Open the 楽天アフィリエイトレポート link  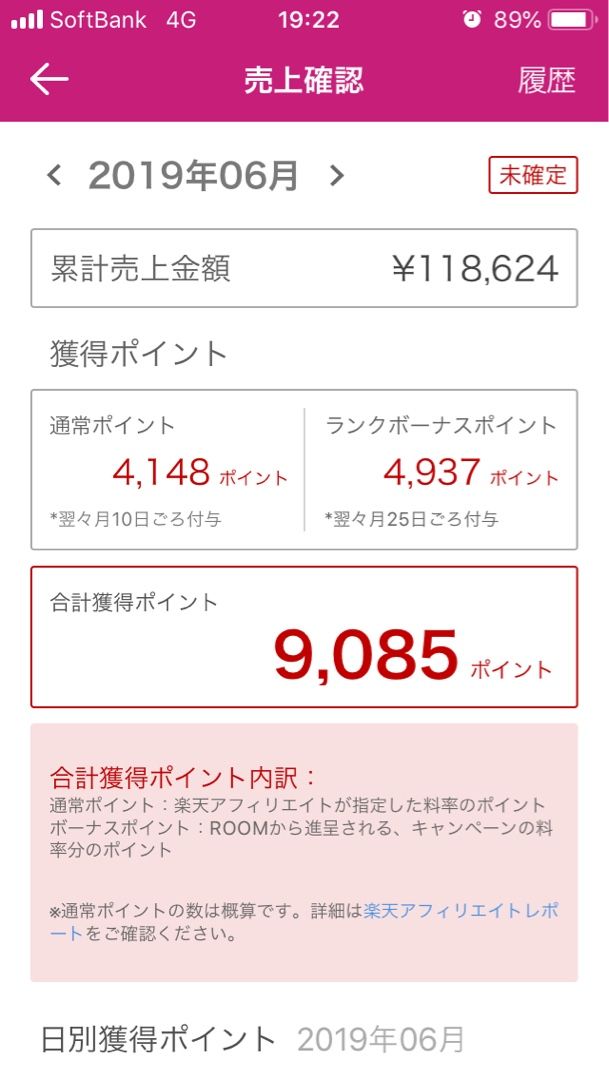click(x=460, y=911)
